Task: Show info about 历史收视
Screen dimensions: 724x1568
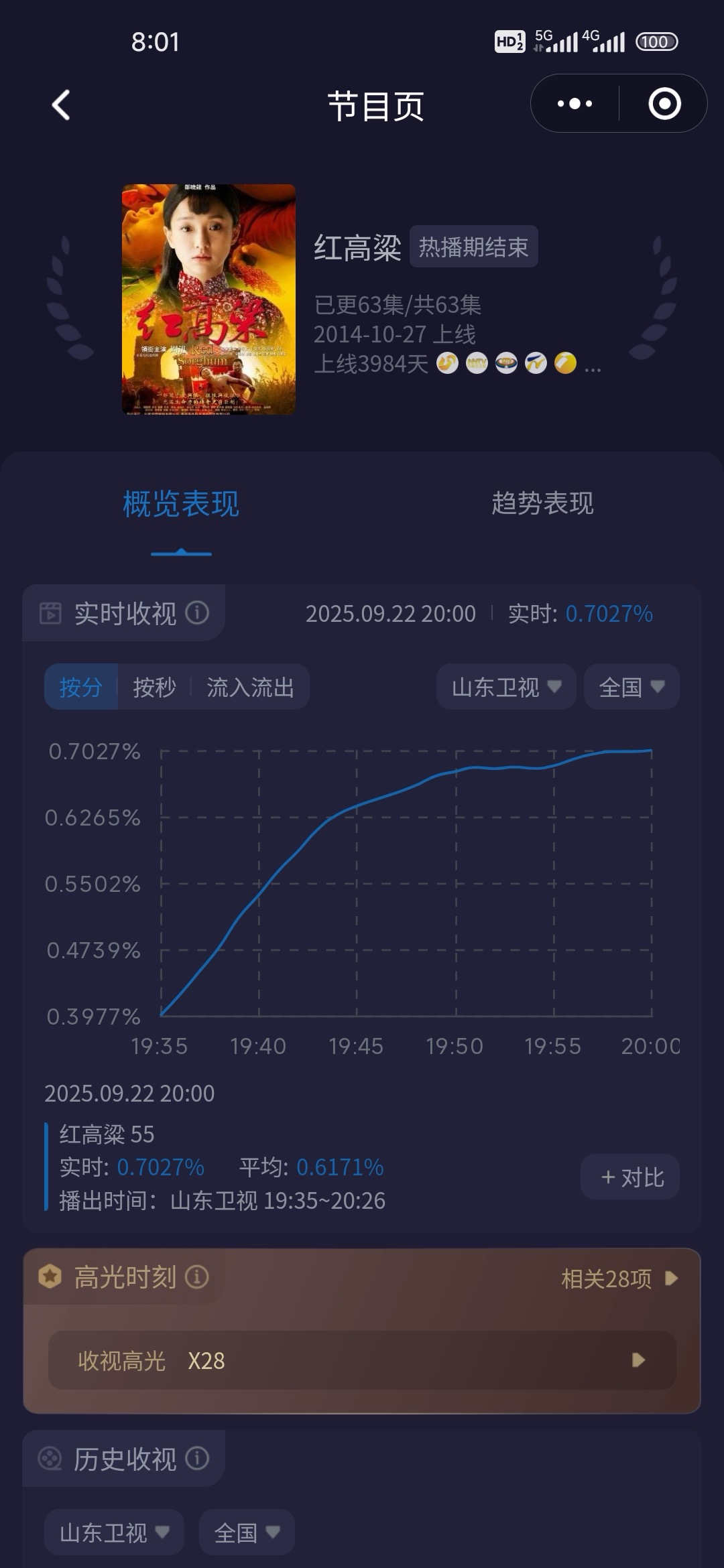Action: (x=197, y=1458)
